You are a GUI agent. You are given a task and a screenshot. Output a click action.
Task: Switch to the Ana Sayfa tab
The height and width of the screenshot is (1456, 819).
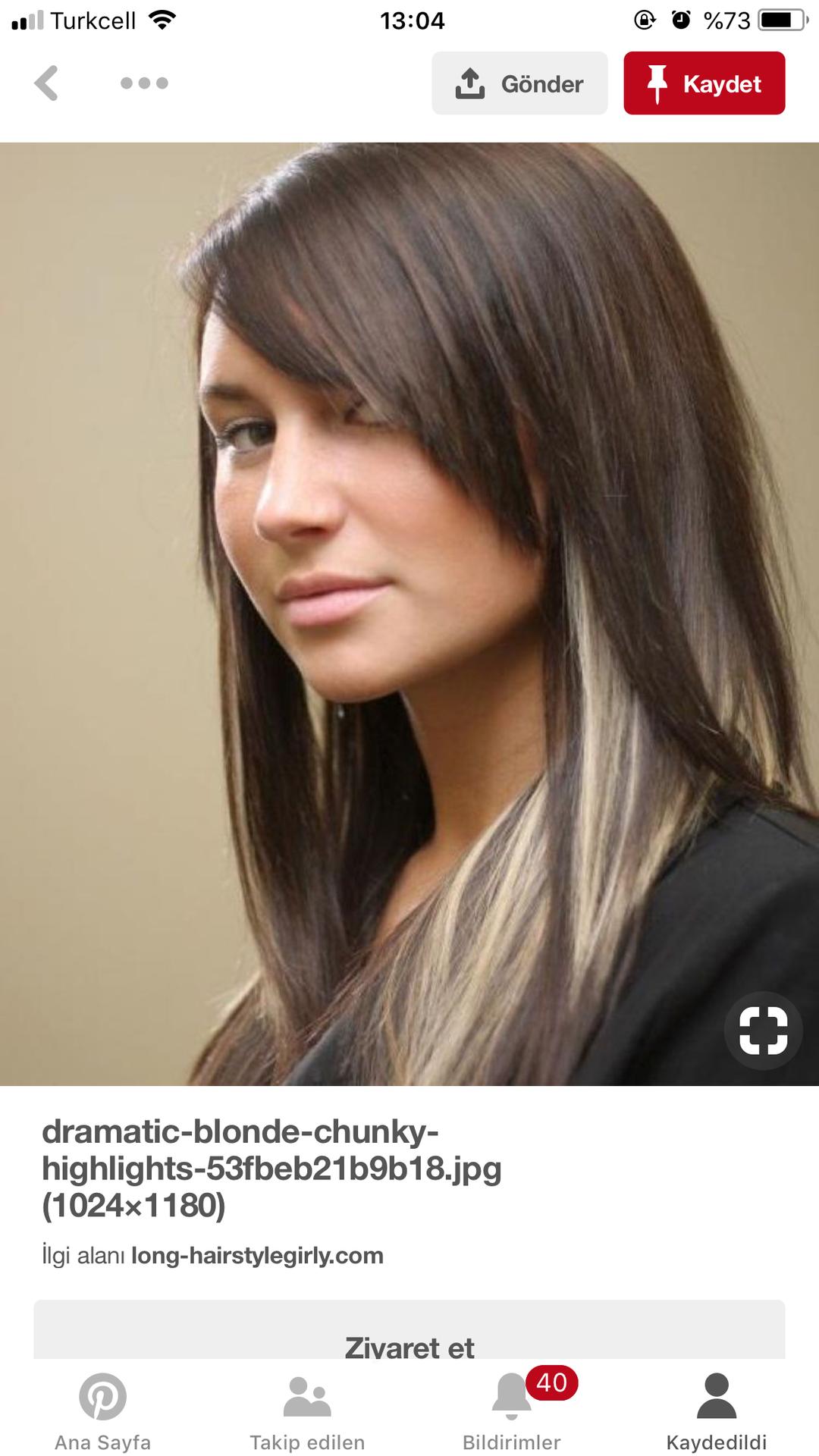click(x=102, y=1412)
